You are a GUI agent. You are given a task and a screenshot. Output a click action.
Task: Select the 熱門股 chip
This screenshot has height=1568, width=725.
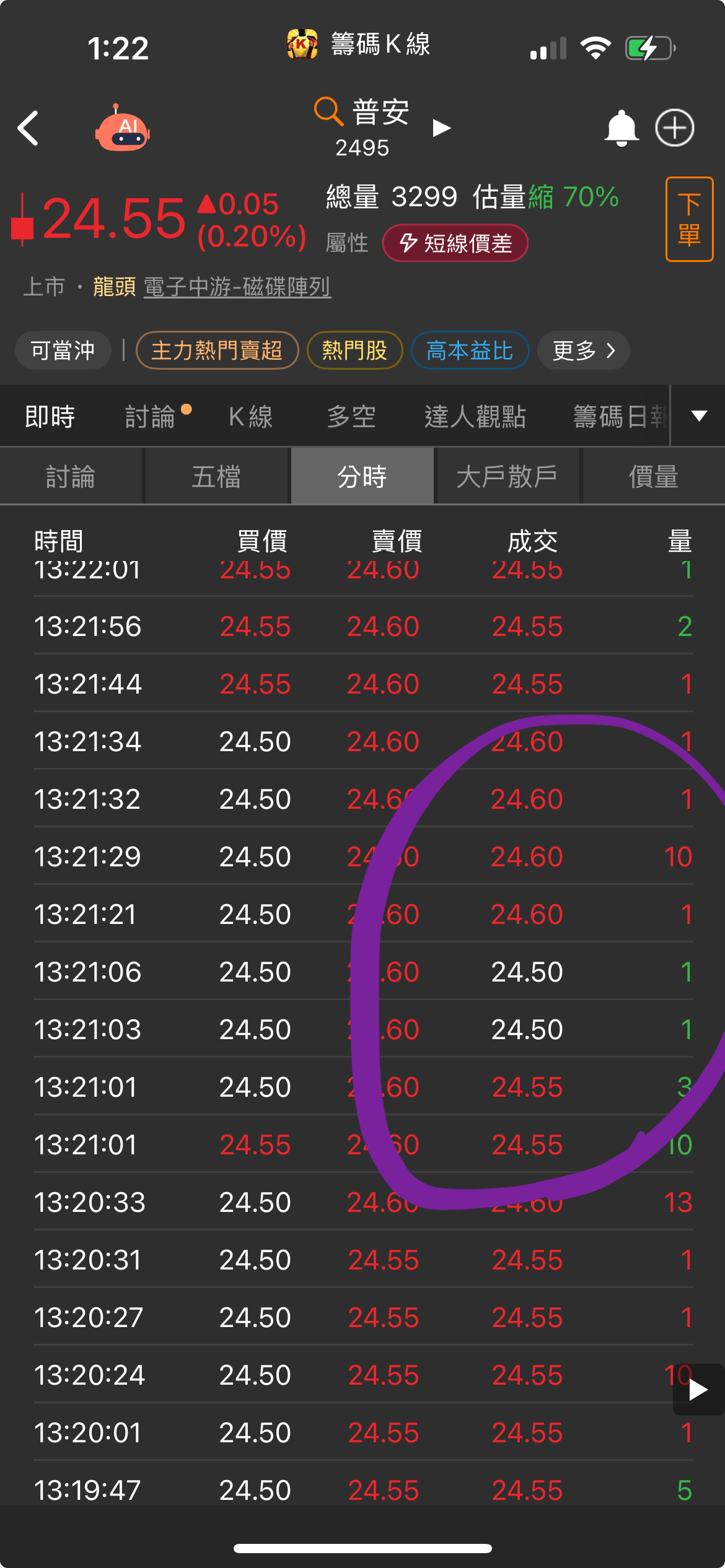[354, 351]
